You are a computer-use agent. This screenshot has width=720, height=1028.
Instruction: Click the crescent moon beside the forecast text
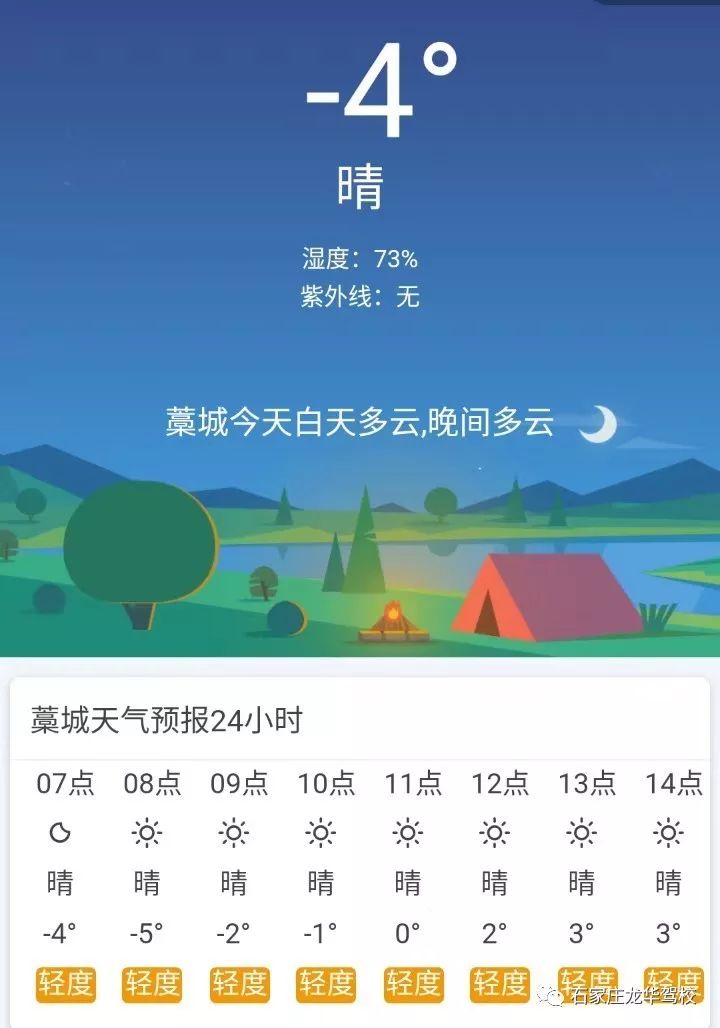pos(601,426)
